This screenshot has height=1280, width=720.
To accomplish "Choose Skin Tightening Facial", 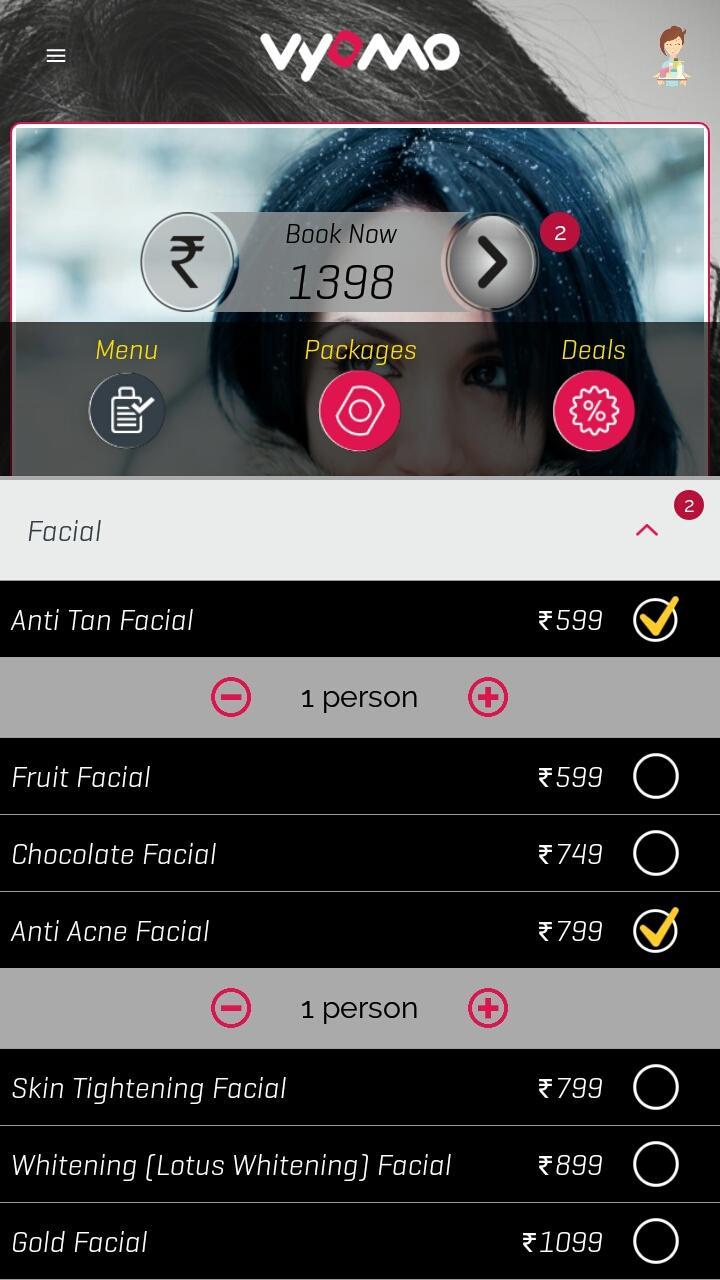I will tap(656, 1088).
